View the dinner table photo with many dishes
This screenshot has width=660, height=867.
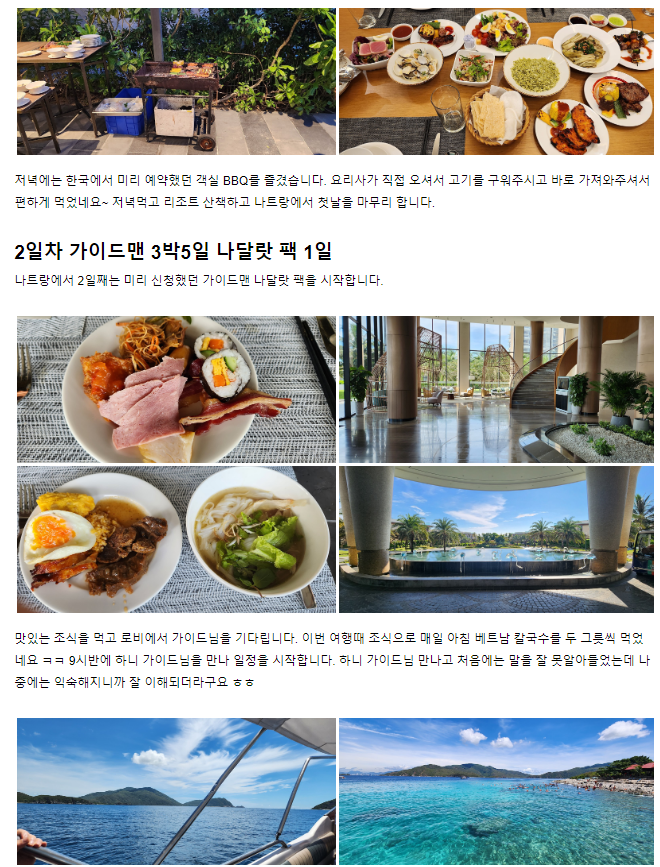click(496, 80)
